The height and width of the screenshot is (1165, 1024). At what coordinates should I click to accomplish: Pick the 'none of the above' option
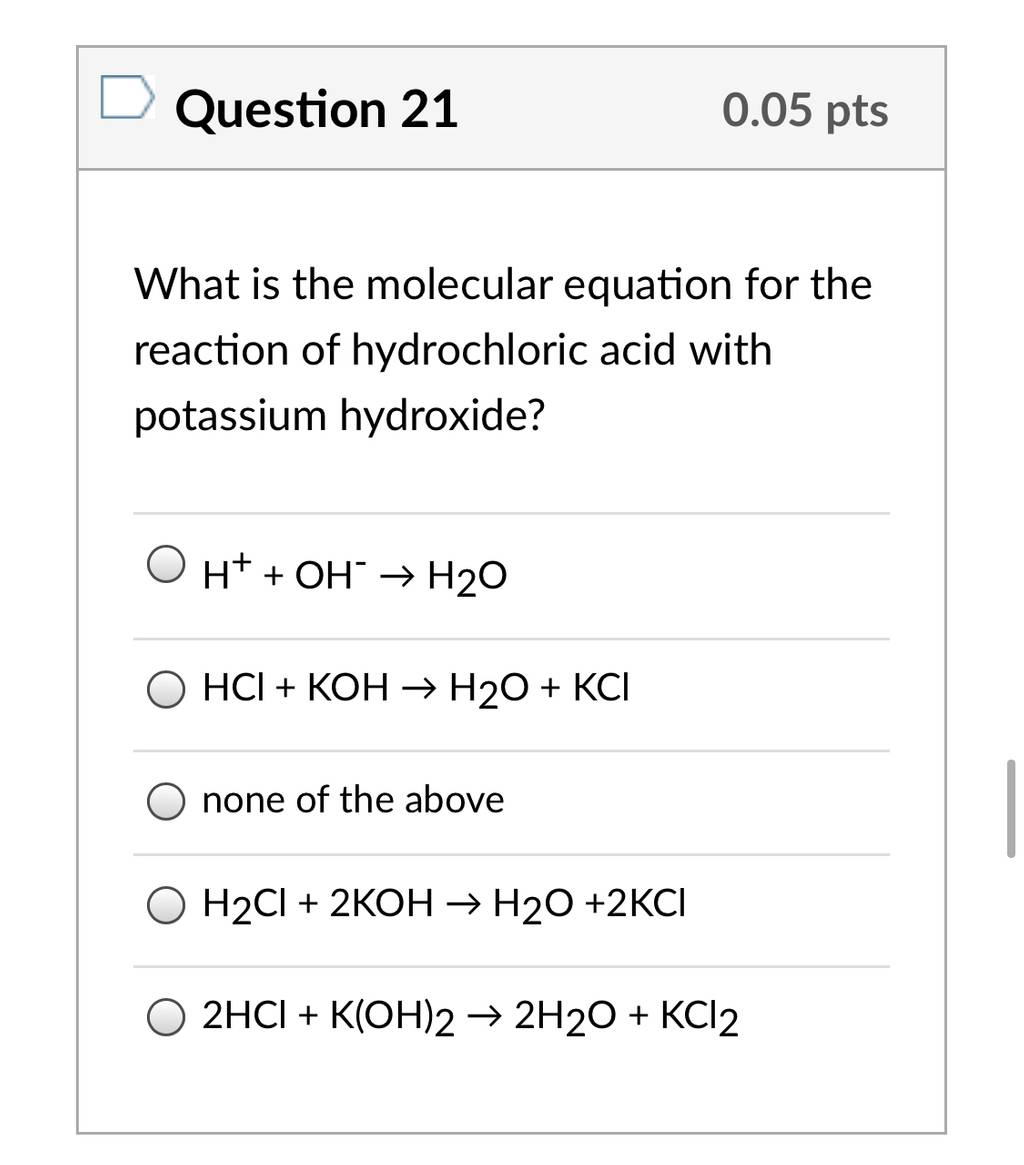coord(166,801)
